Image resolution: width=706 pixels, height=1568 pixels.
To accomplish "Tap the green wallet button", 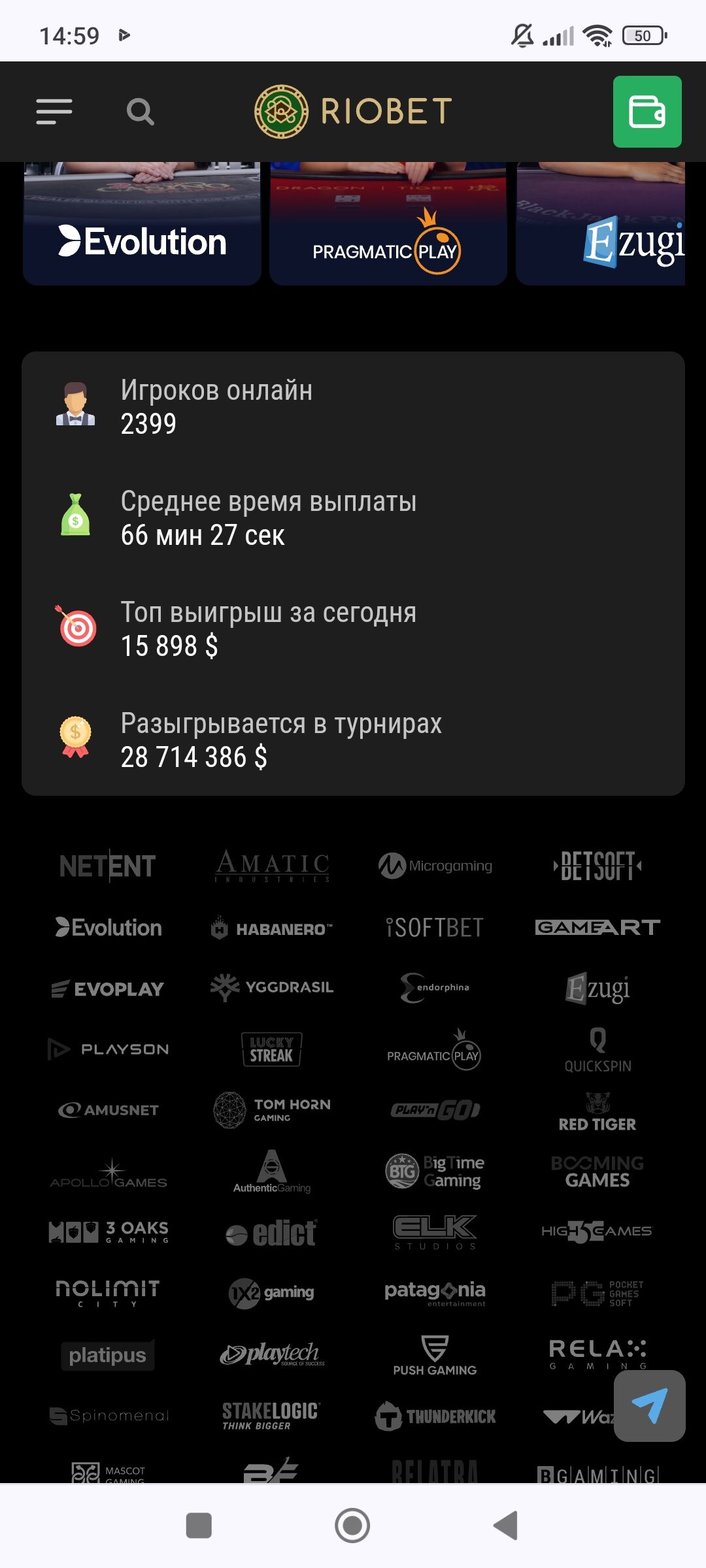I will [647, 112].
